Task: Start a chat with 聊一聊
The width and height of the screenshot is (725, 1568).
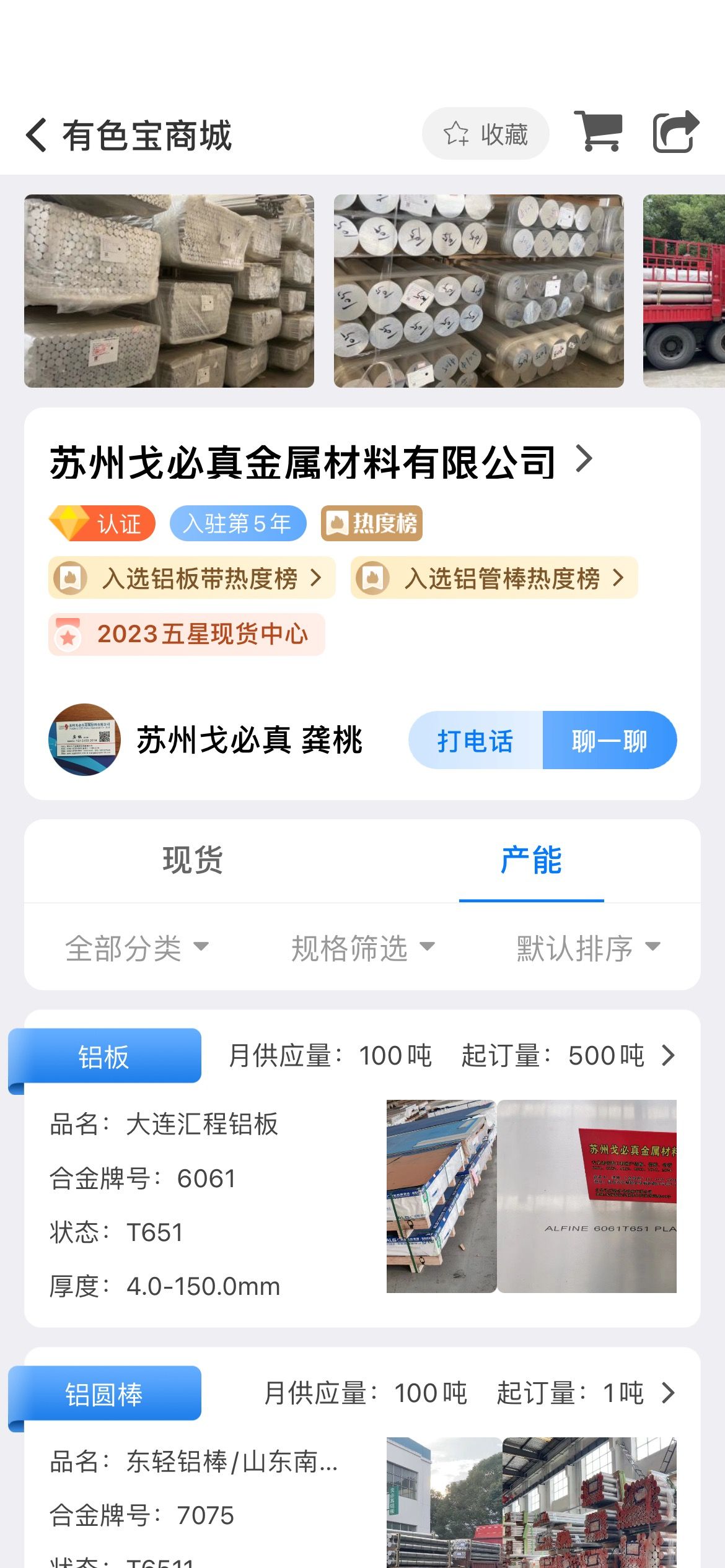Action: point(610,740)
